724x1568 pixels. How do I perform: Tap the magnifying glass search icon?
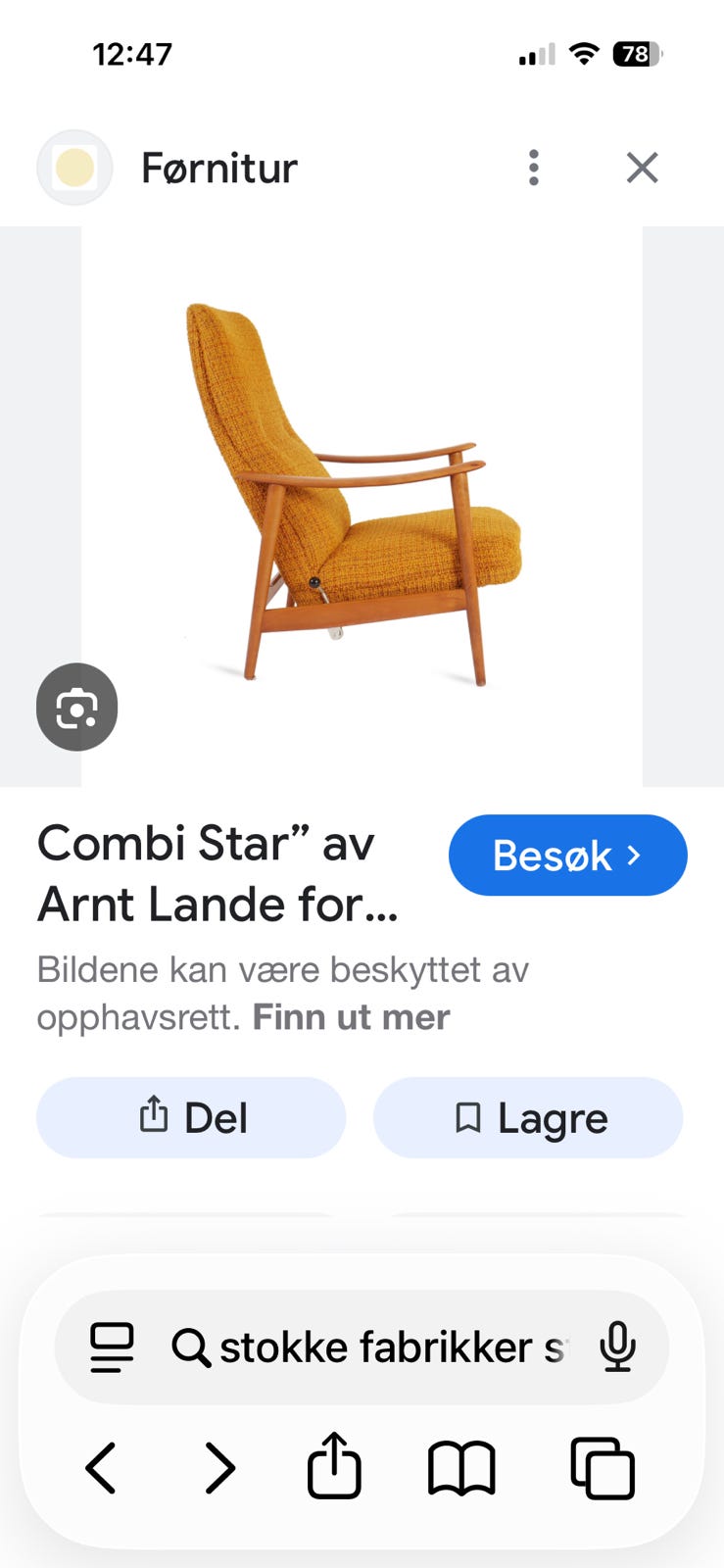[192, 1347]
